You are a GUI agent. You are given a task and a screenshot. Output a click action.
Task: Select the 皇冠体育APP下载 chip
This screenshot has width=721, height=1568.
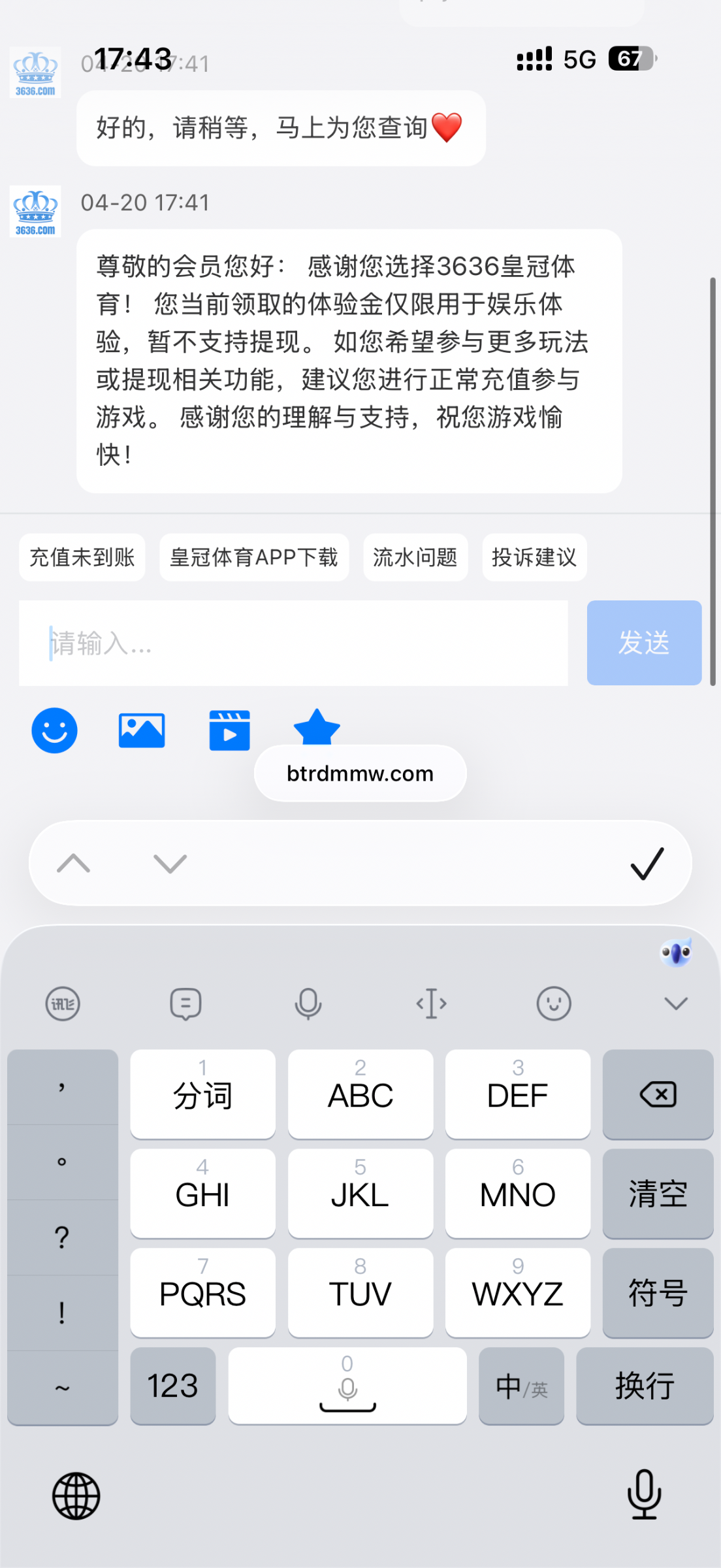tap(254, 557)
